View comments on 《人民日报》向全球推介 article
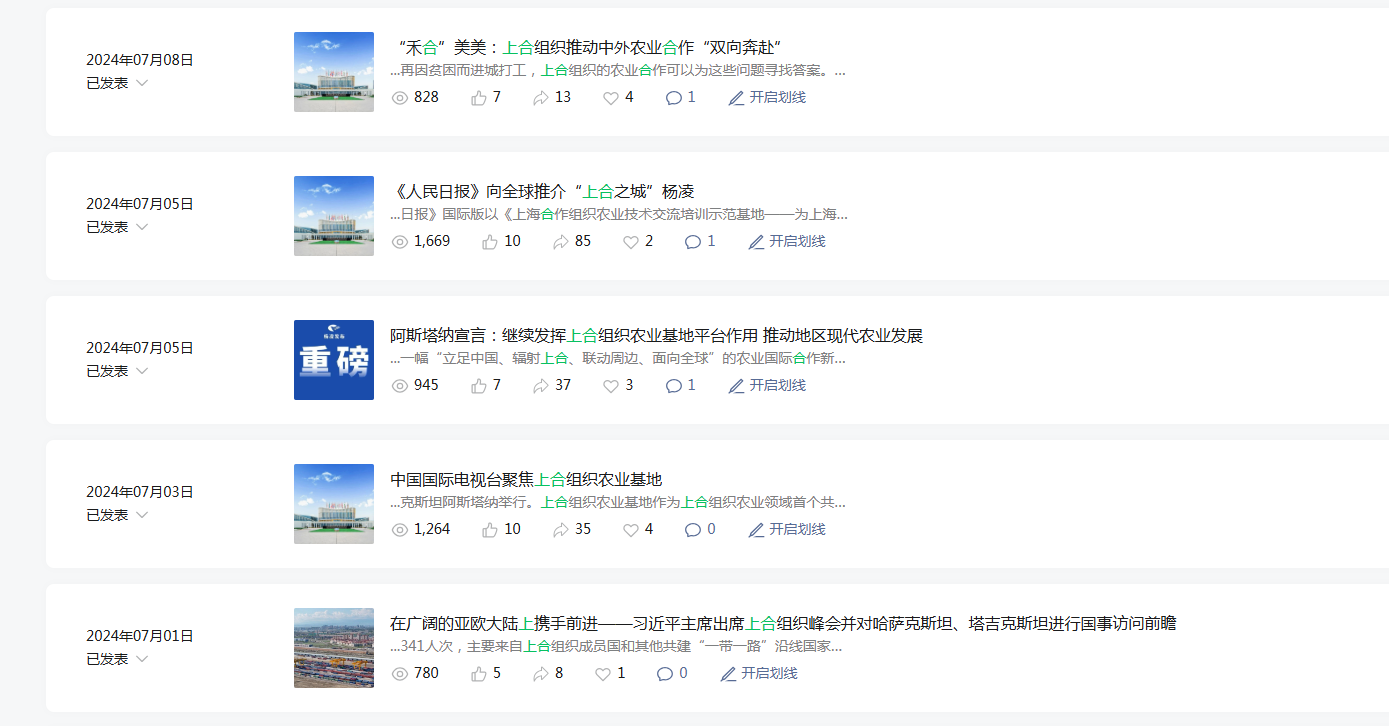1389x726 pixels. tap(700, 241)
